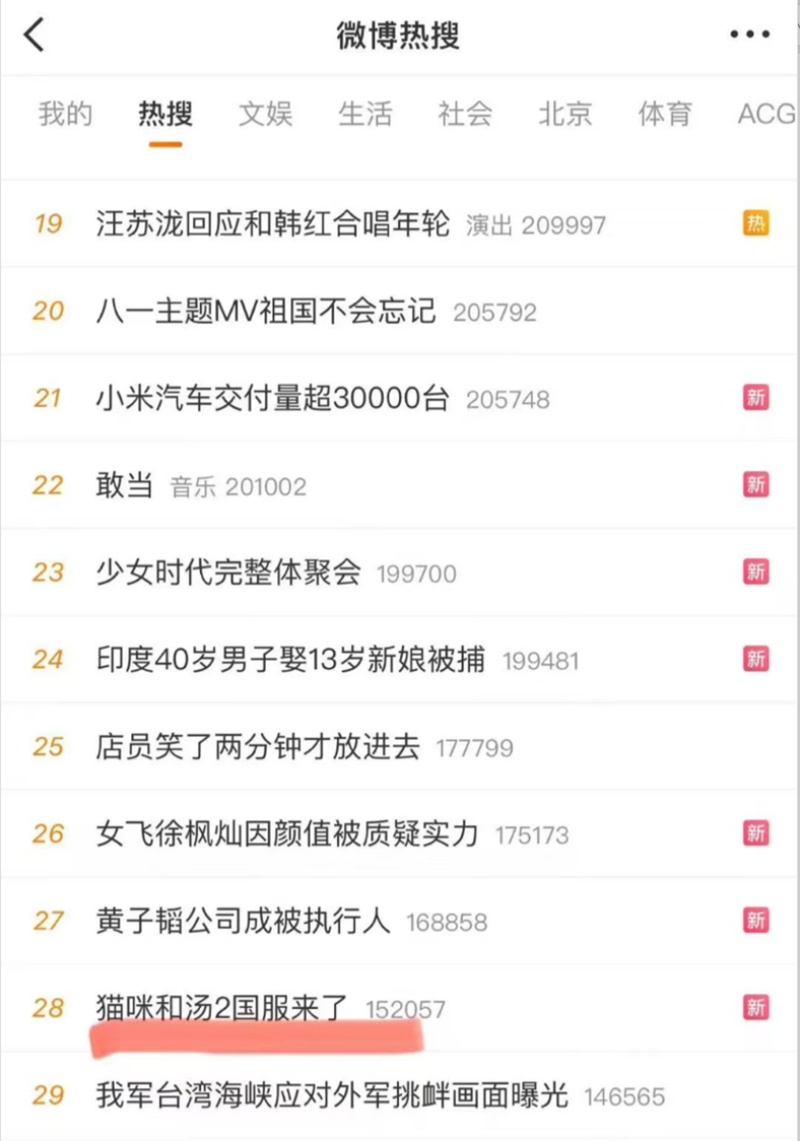The height and width of the screenshot is (1141, 800).
Task: Open the ACG tab
Action: coord(766,114)
